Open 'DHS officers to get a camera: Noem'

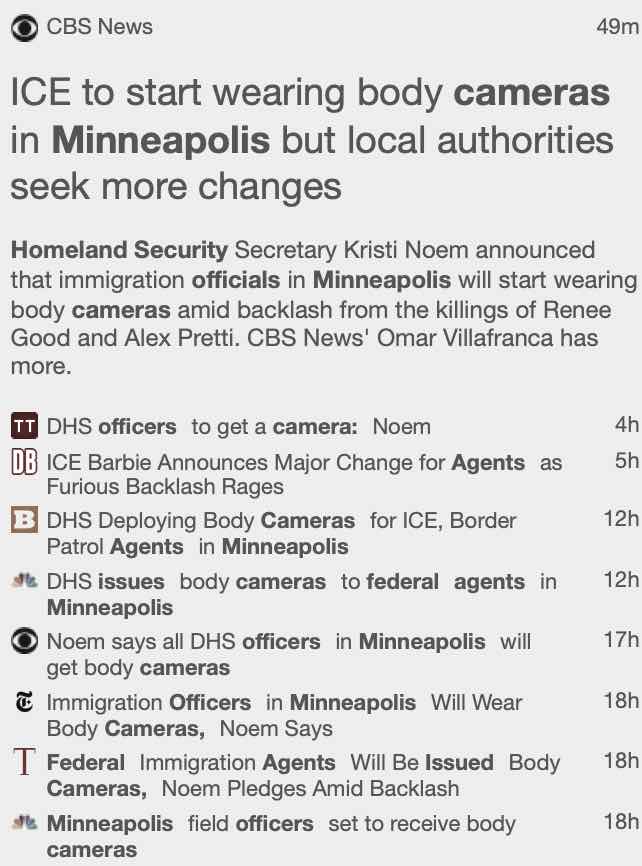coord(239,427)
